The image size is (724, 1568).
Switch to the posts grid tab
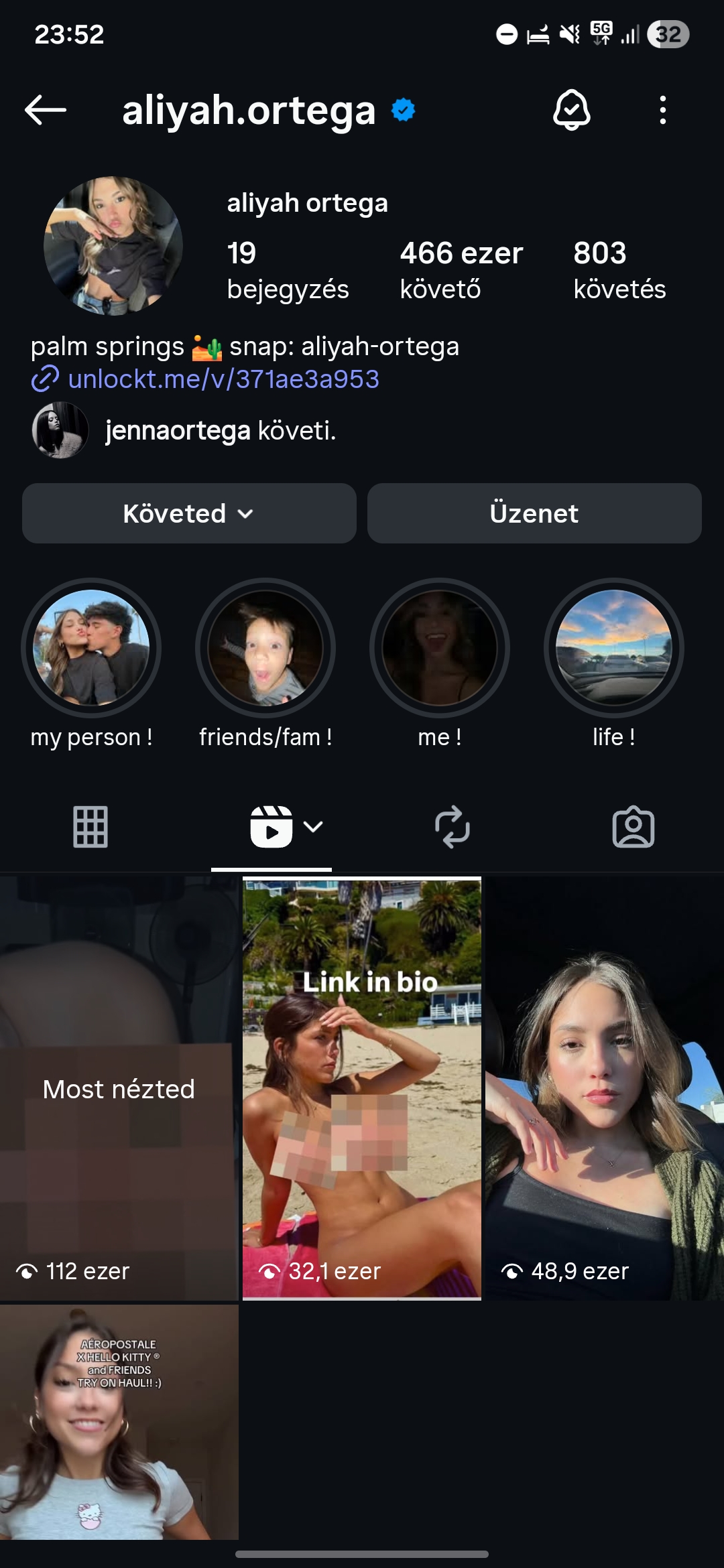pos(90,827)
